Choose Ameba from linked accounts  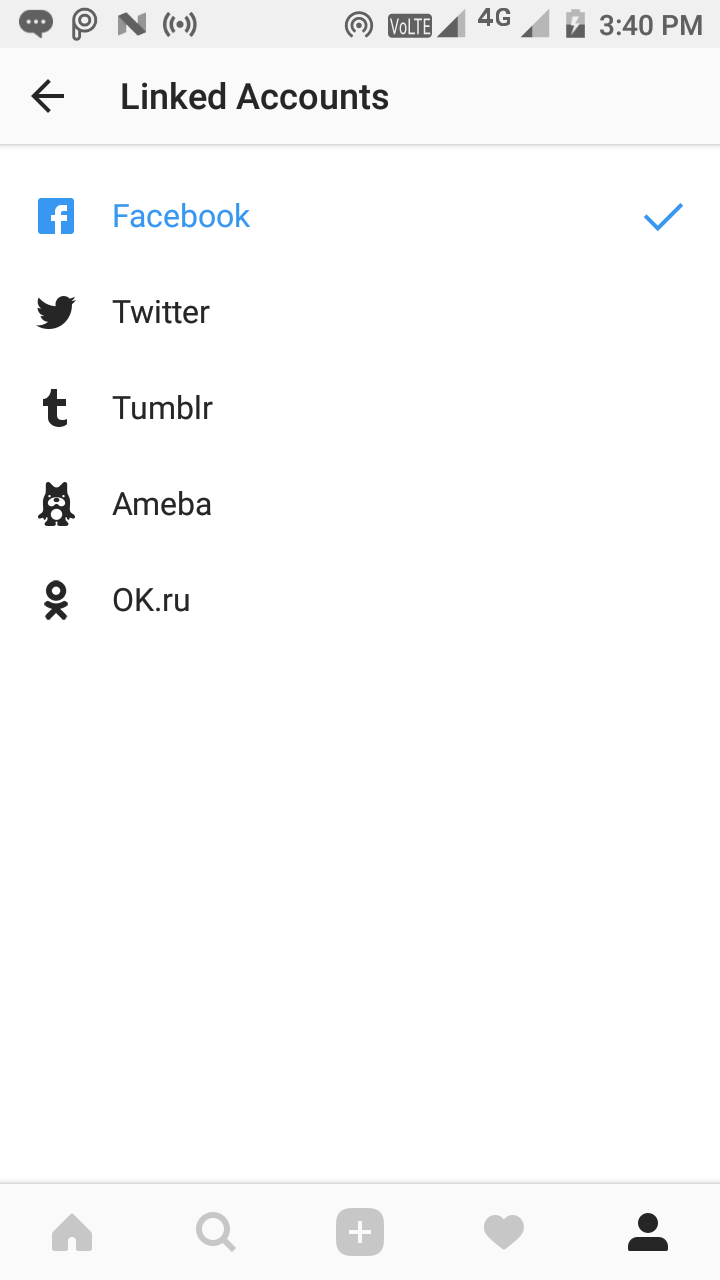pos(360,504)
